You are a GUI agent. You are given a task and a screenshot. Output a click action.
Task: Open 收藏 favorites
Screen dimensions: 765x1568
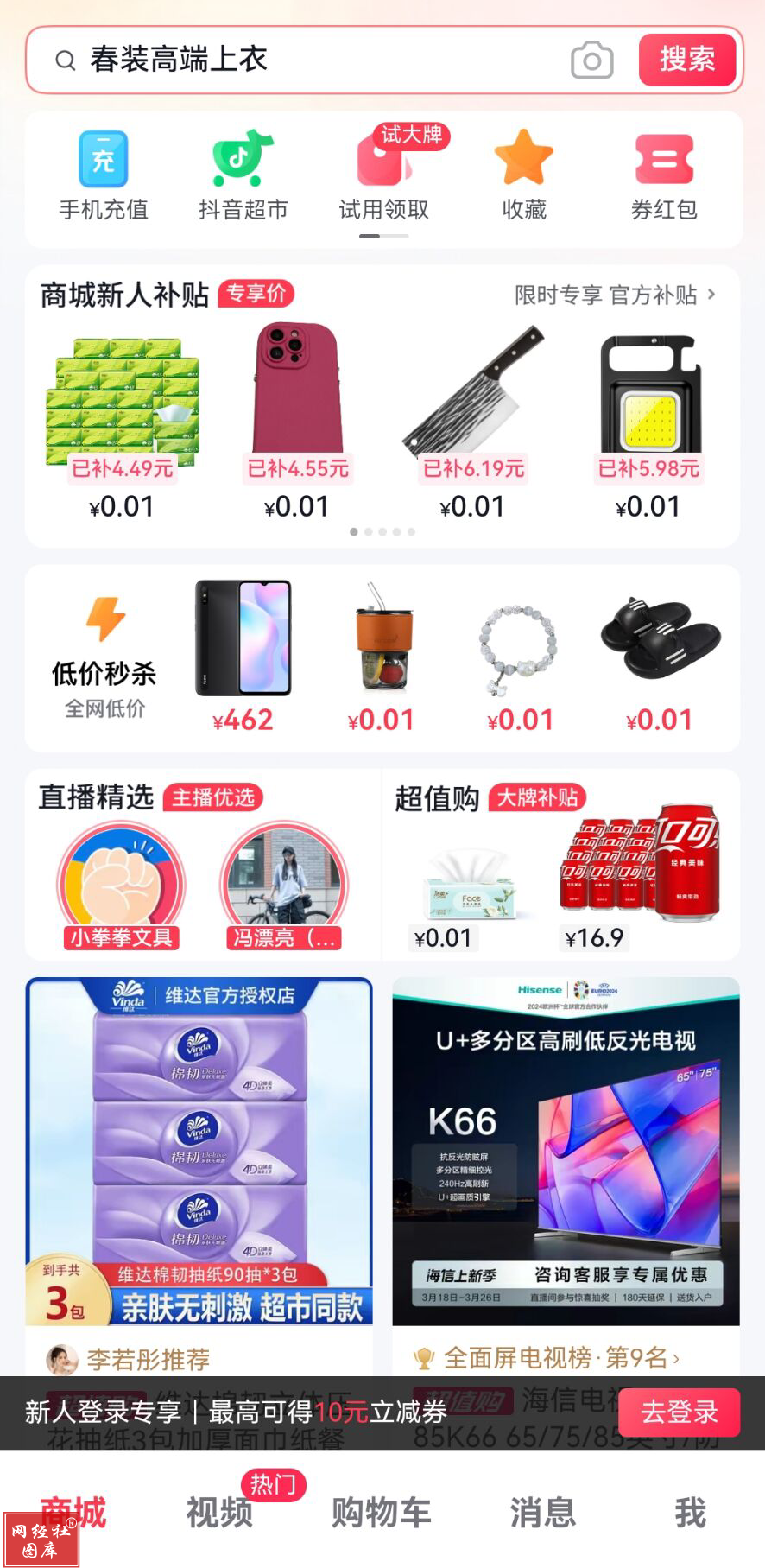click(x=524, y=176)
